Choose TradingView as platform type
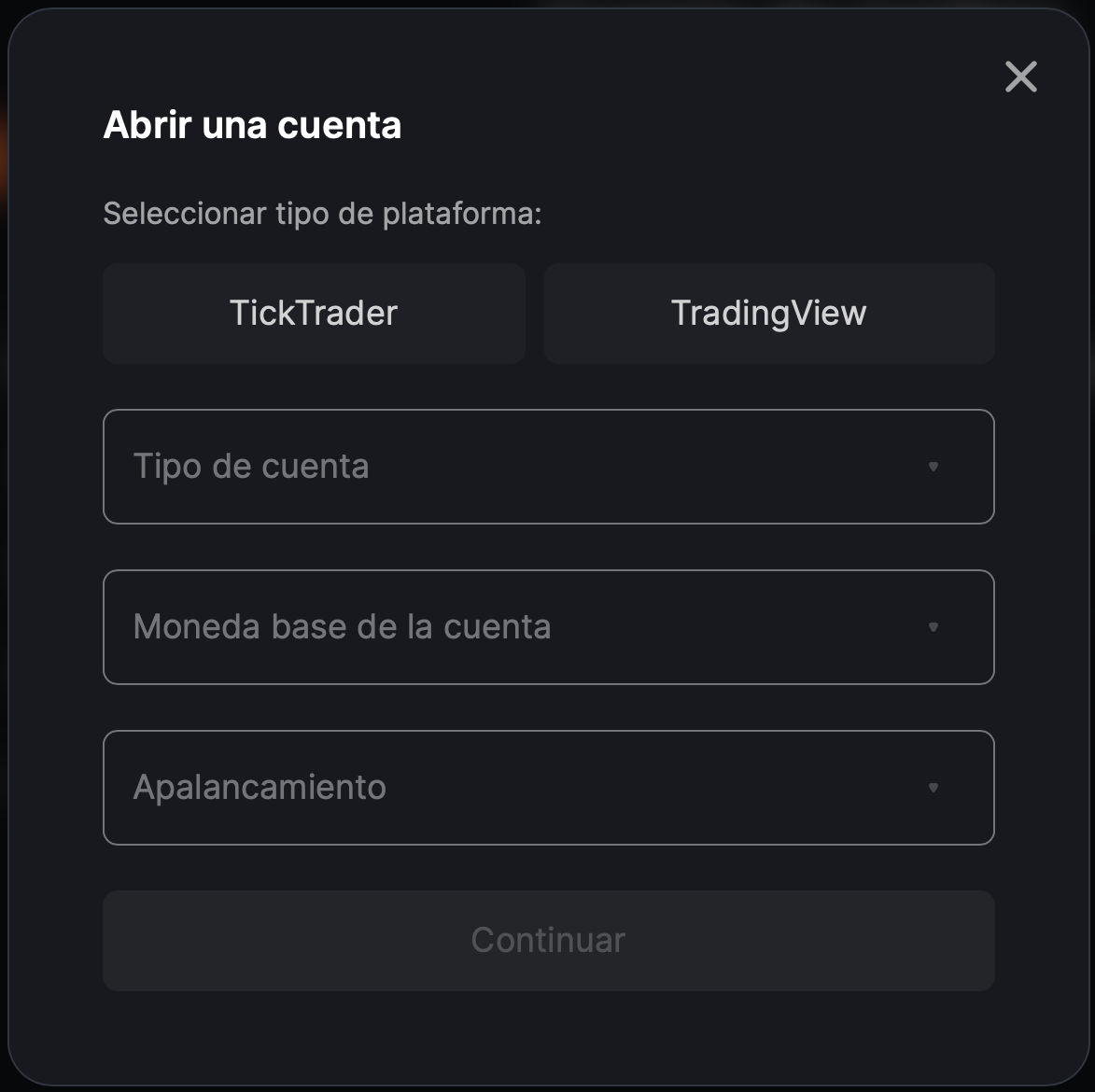Image resolution: width=1095 pixels, height=1092 pixels. pyautogui.click(x=768, y=313)
